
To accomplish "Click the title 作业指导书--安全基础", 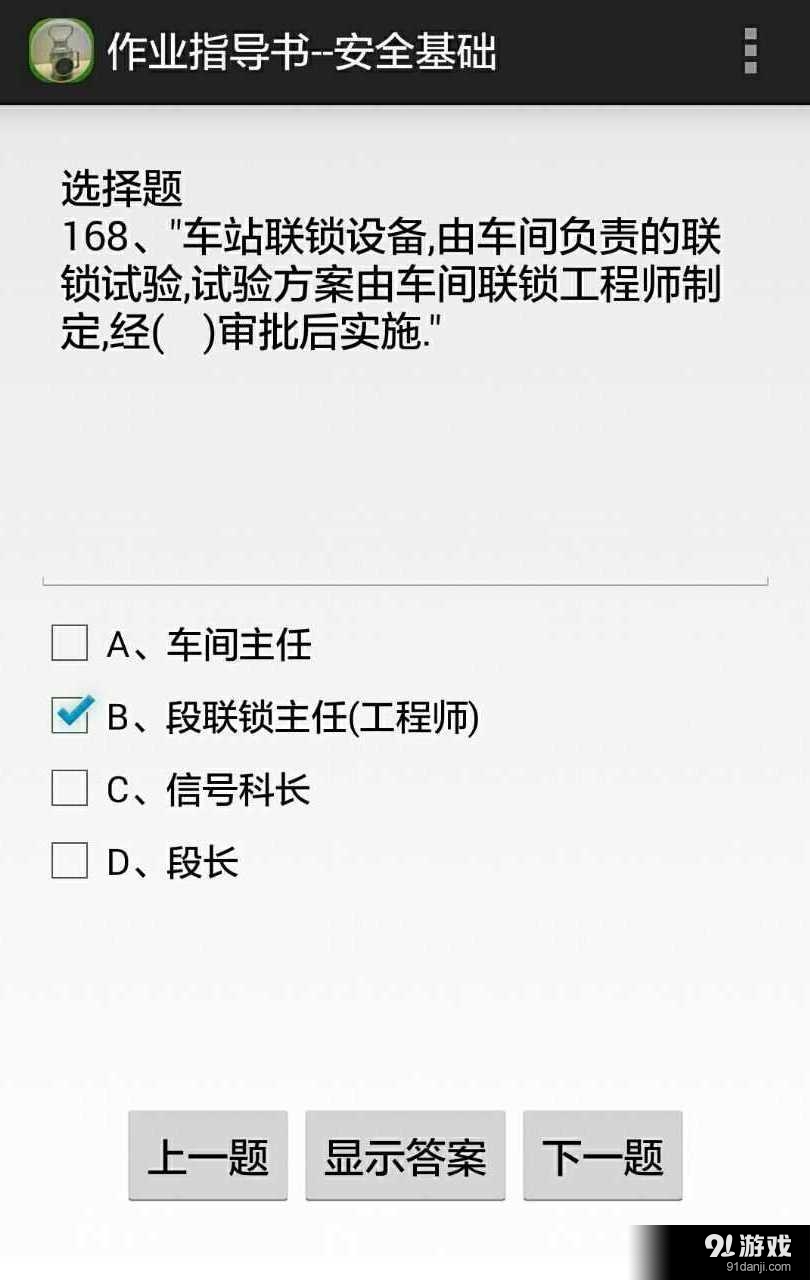I will tap(300, 55).
